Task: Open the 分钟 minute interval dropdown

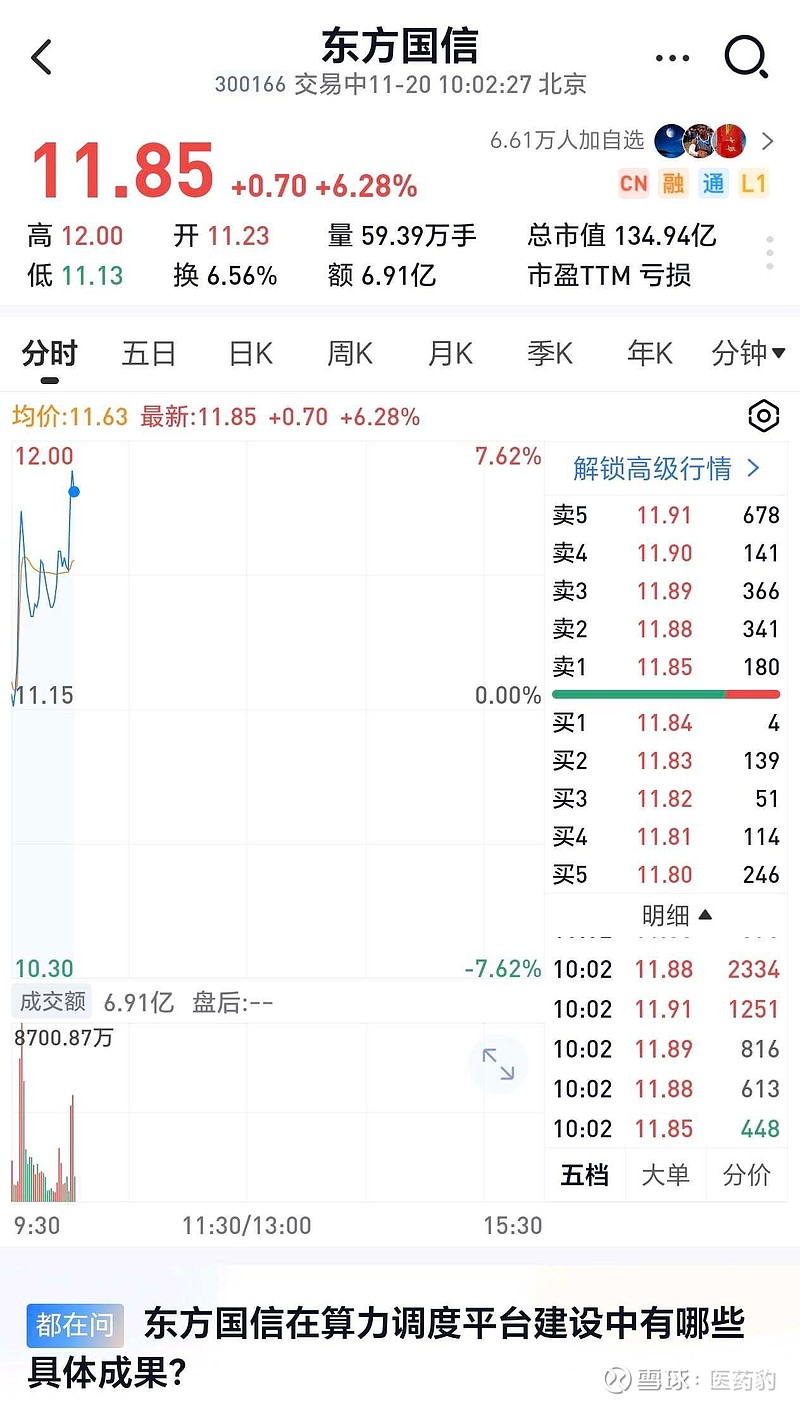Action: (x=748, y=353)
